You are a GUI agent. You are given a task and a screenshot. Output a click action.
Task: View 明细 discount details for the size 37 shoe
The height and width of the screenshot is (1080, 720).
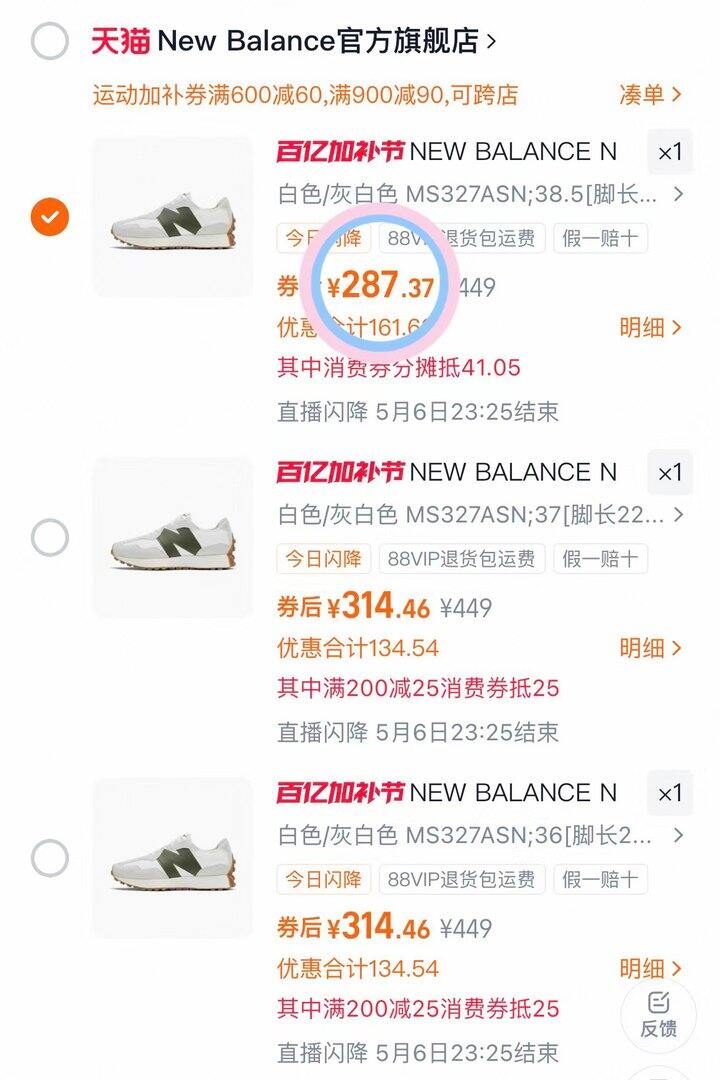650,648
